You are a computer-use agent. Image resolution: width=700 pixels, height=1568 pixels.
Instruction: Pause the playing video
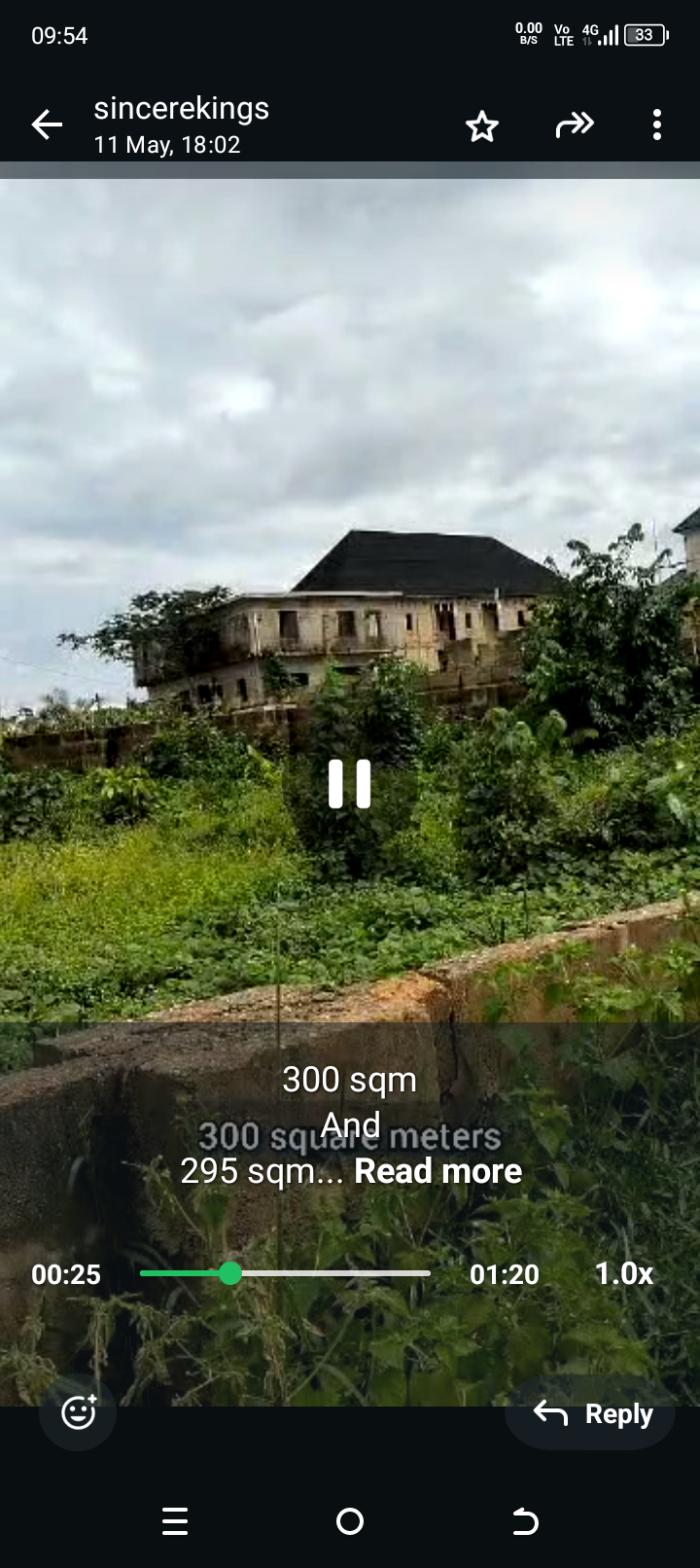[x=350, y=784]
